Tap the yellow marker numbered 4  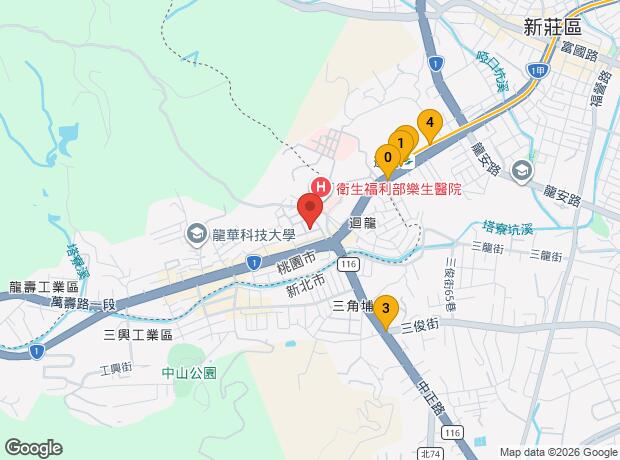(x=430, y=124)
